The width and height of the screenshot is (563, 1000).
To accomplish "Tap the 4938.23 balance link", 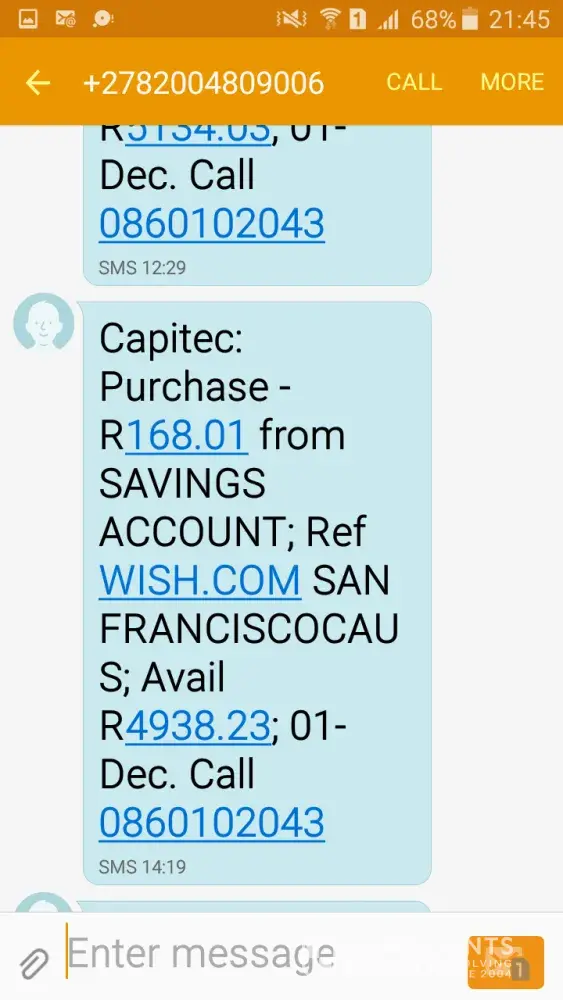I will tap(198, 726).
